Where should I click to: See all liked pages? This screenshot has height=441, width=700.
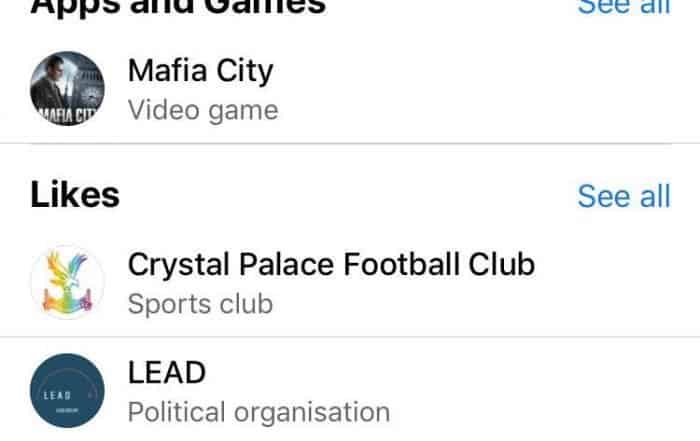(623, 195)
